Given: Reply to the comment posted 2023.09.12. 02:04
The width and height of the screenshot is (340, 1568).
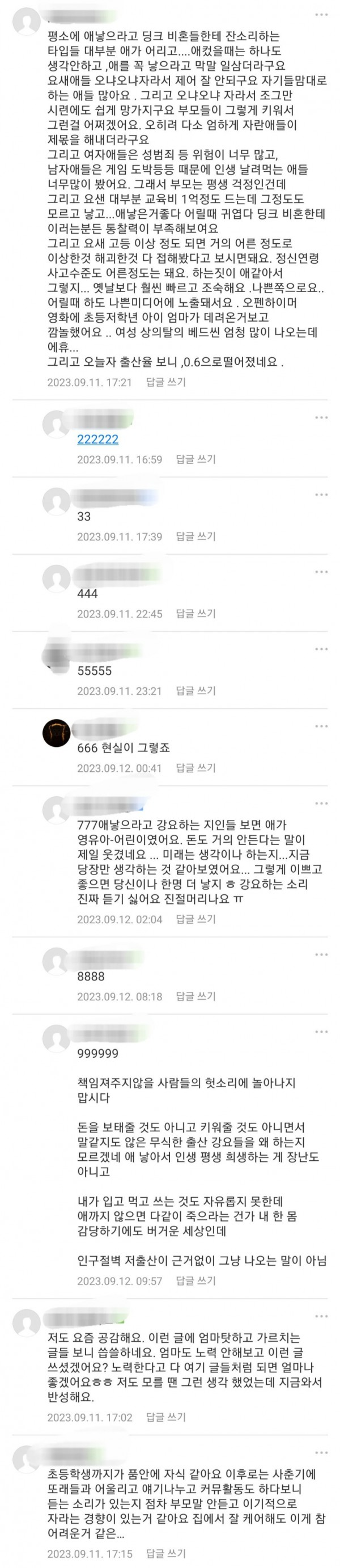Looking at the screenshot, I should (195, 919).
